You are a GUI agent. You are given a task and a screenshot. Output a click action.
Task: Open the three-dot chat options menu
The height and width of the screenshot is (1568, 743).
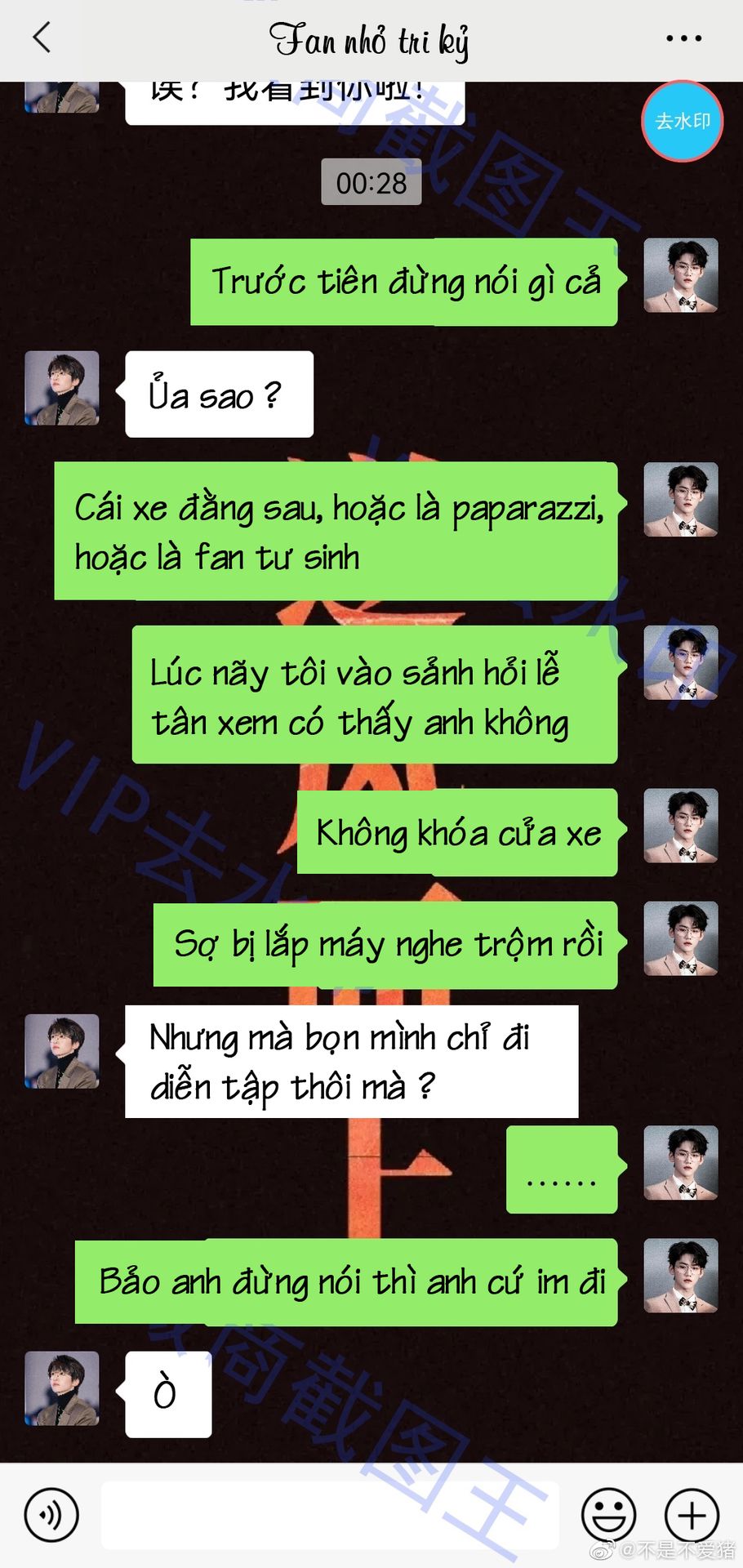[x=683, y=38]
